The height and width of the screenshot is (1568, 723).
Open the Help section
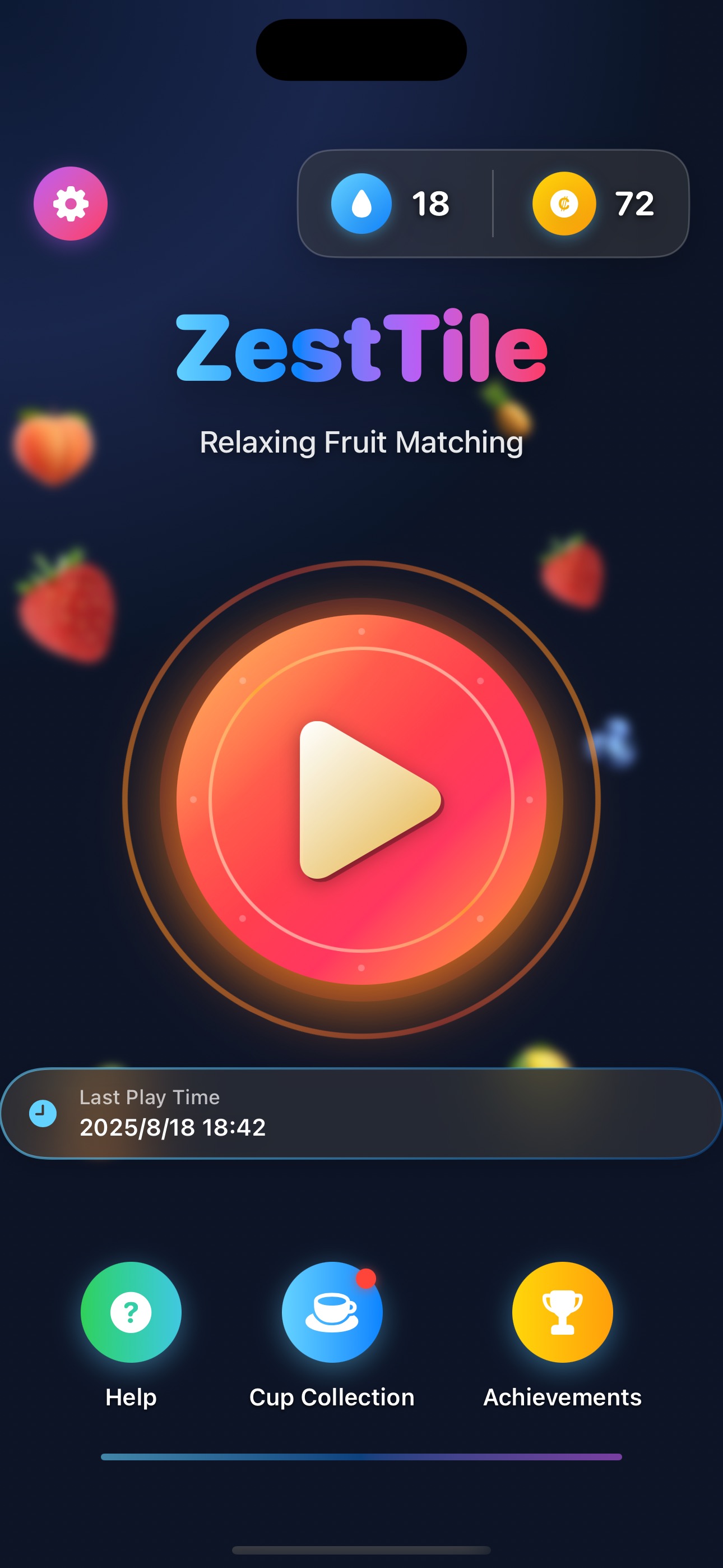click(131, 1312)
